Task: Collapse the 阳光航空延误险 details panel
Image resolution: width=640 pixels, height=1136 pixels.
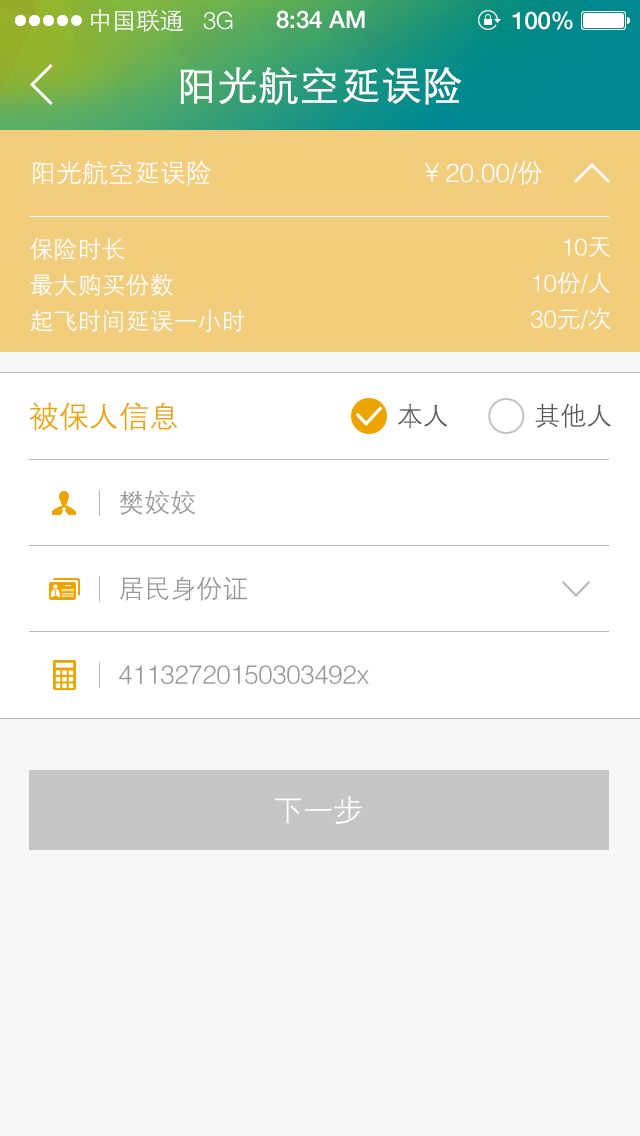Action: click(591, 173)
